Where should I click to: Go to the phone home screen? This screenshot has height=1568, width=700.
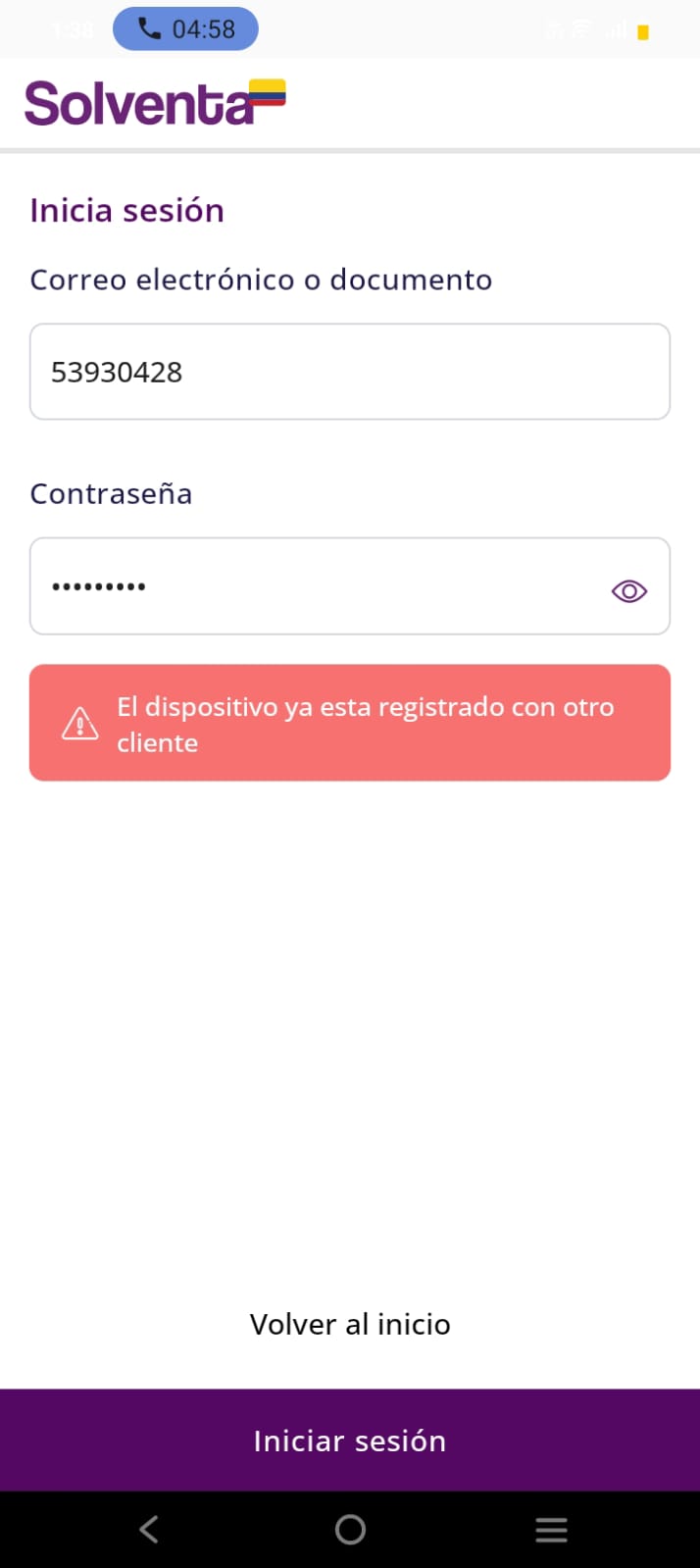pyautogui.click(x=350, y=1529)
